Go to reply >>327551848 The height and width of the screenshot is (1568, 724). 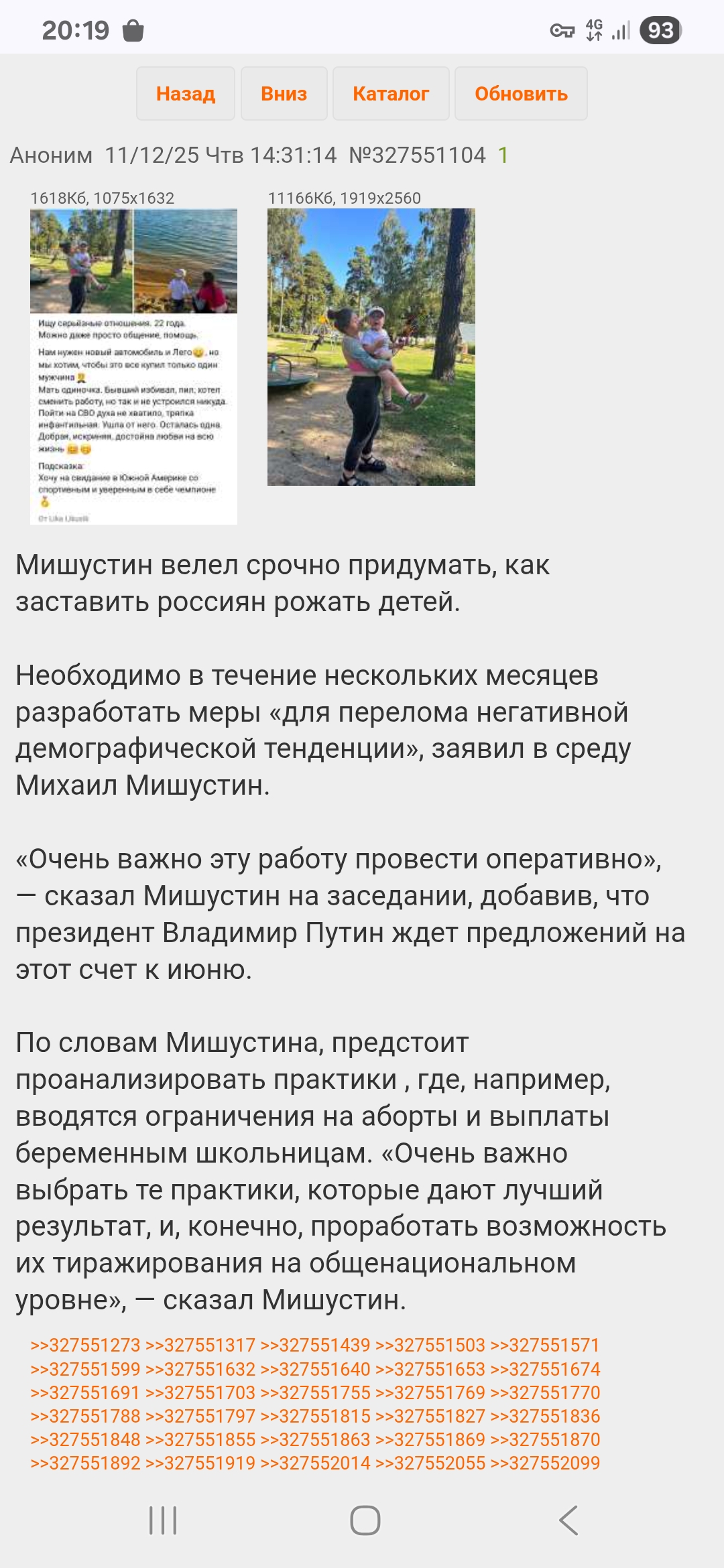click(85, 1439)
